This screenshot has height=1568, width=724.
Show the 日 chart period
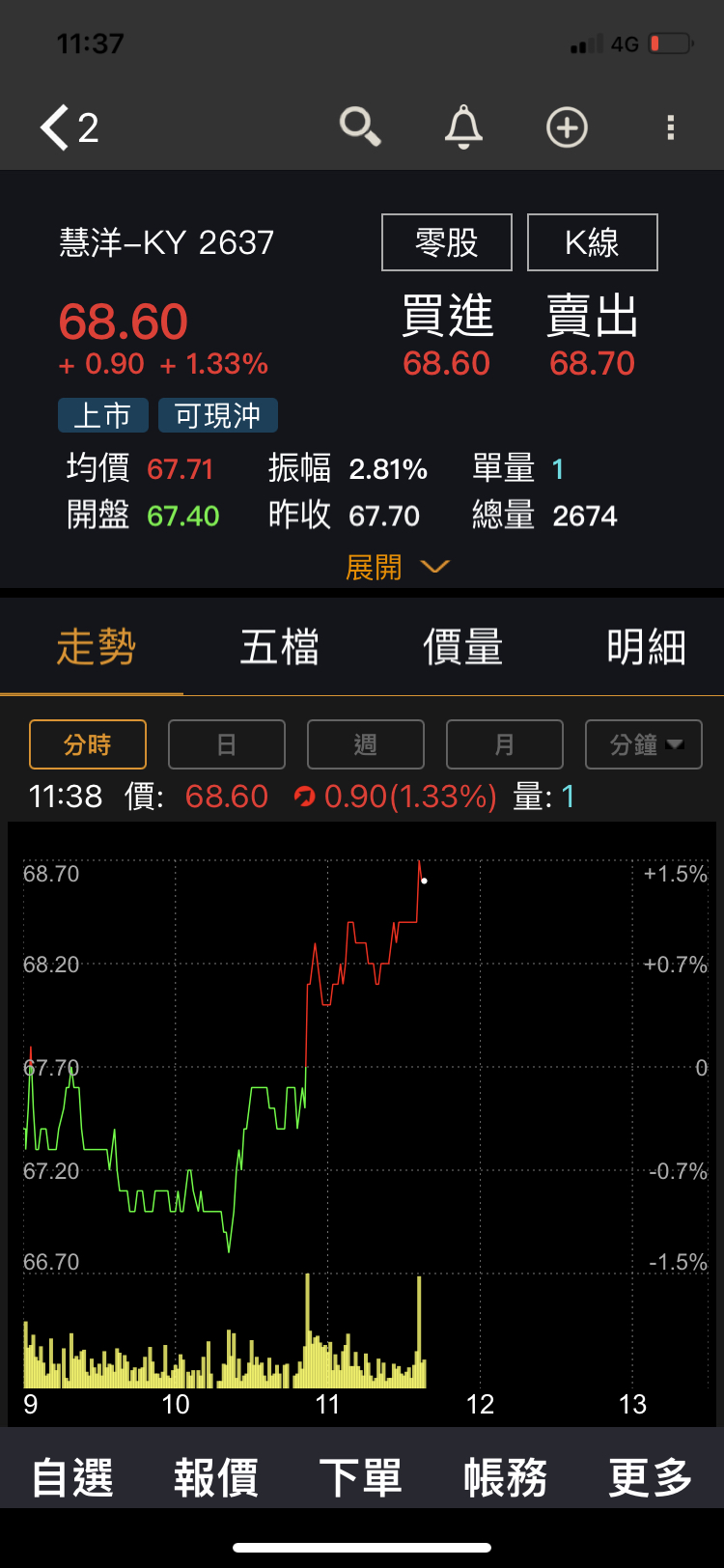pos(227,744)
